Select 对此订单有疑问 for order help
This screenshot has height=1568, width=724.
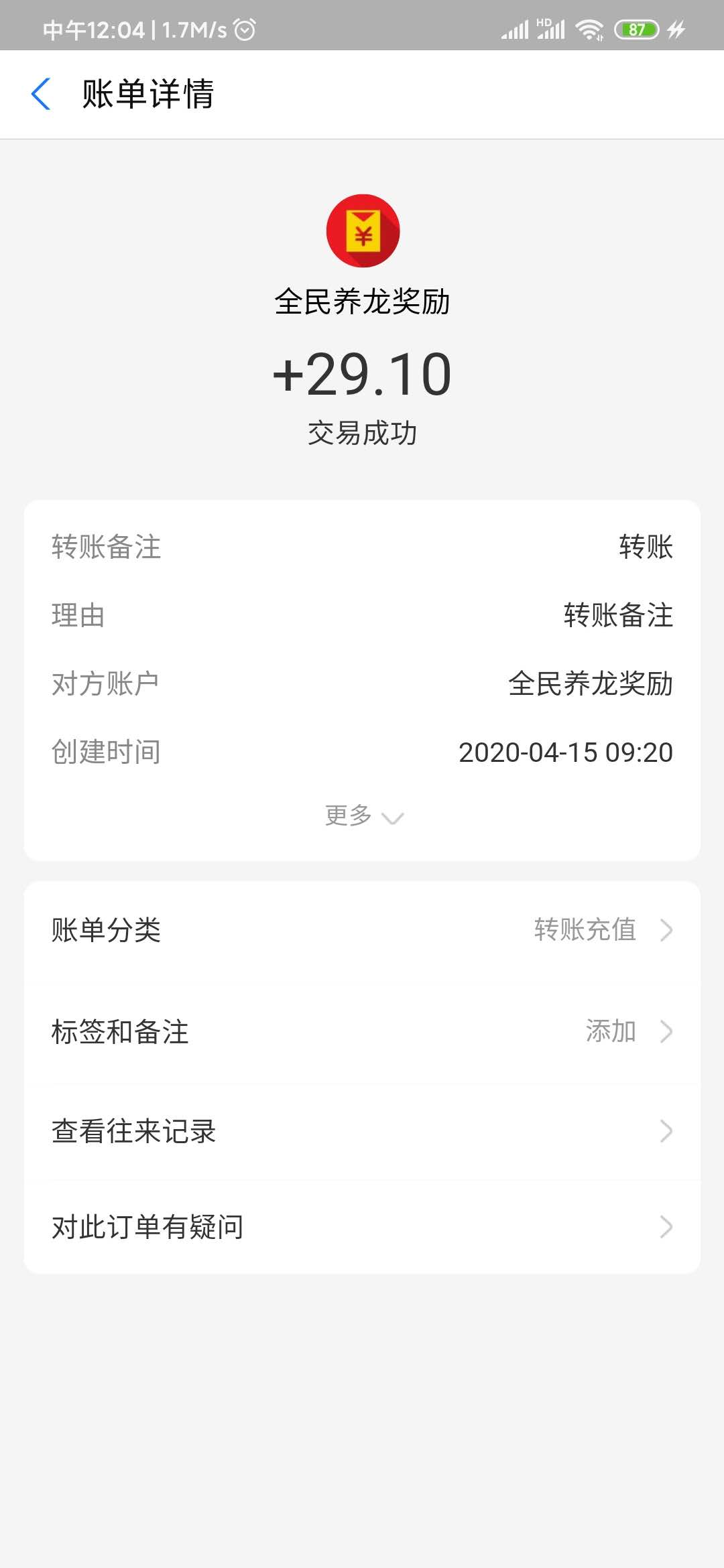(362, 1227)
